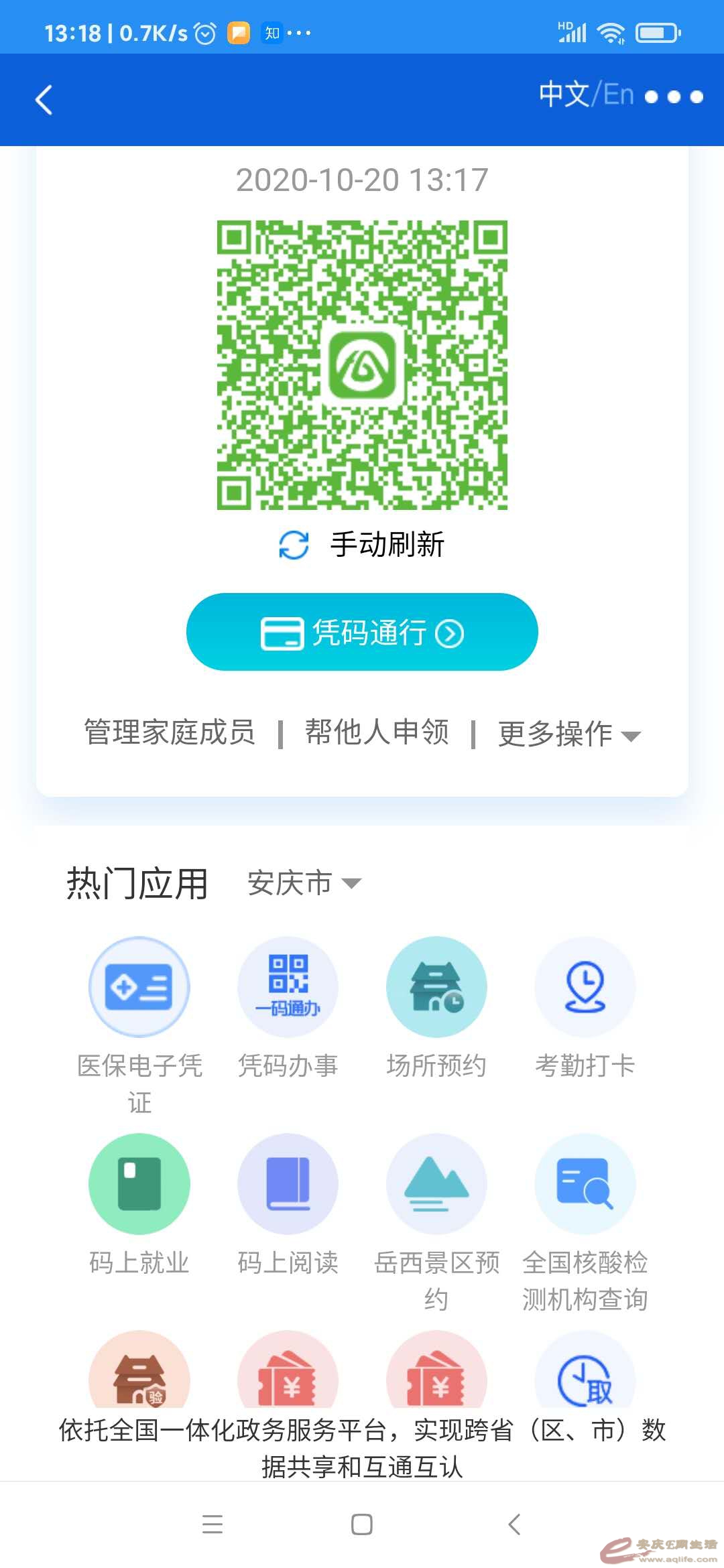Viewport: 724px width, 1568px height.
Task: Open 管理家庭成员
Action: click(x=170, y=732)
